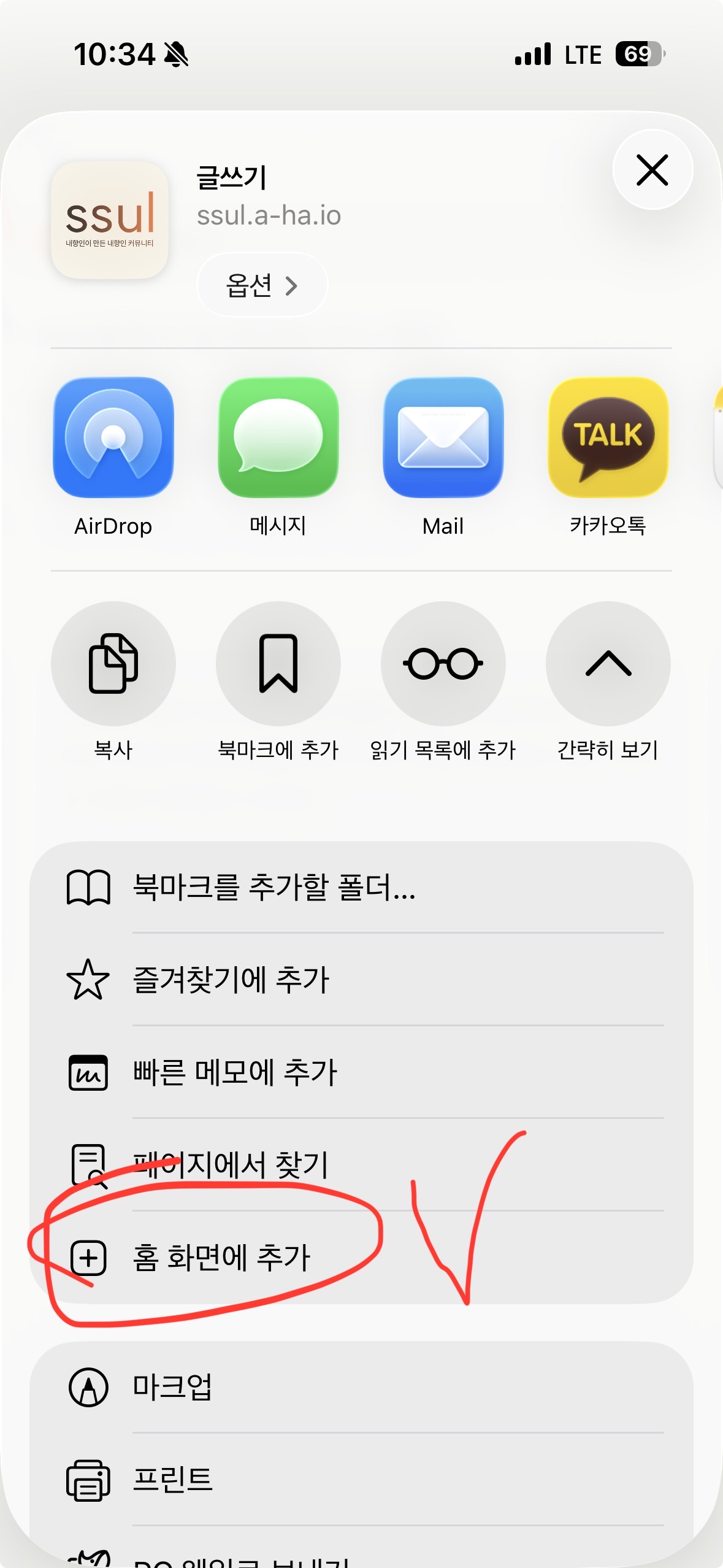The image size is (723, 1568).
Task: Share to 카카오톡
Action: click(608, 437)
